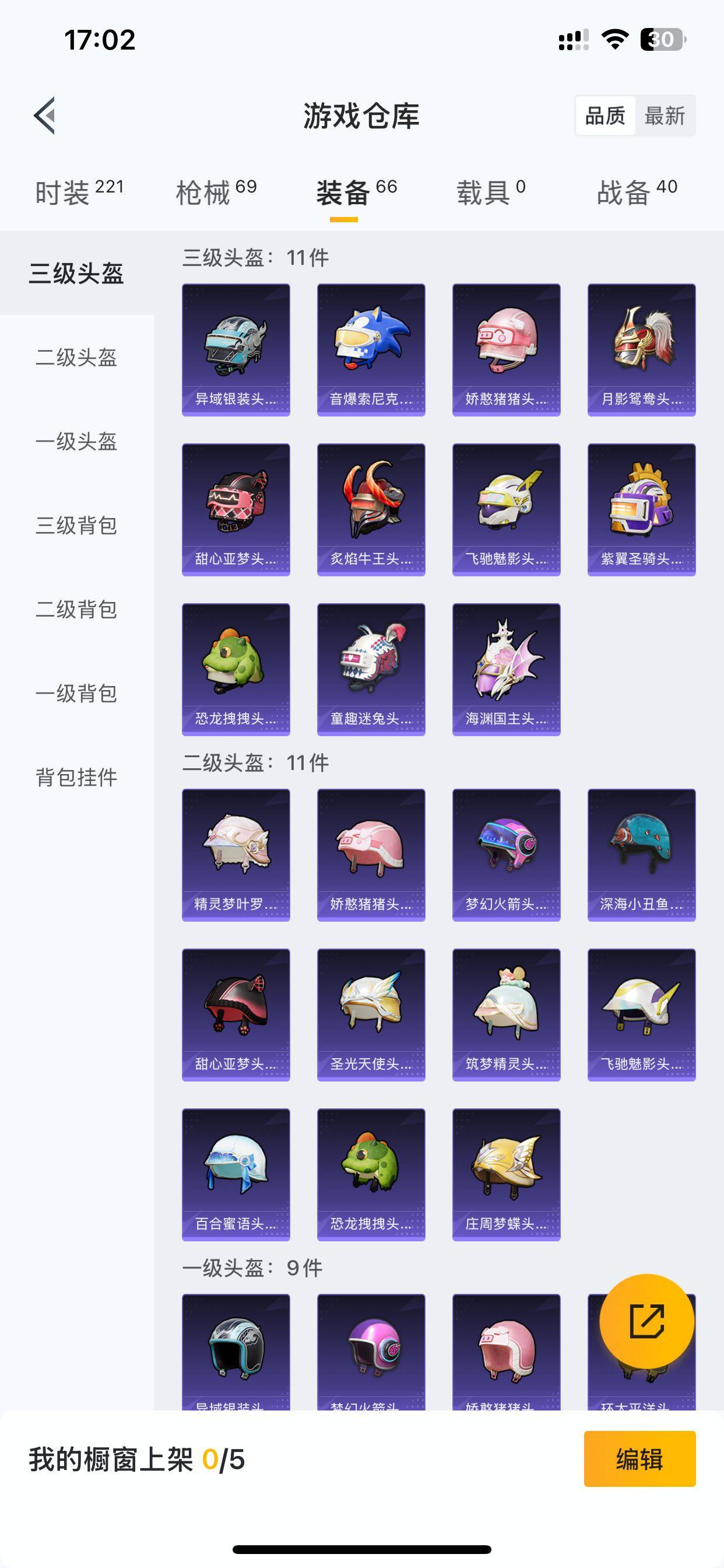
Task: Jump to 三级背包 category
Action: (x=77, y=526)
